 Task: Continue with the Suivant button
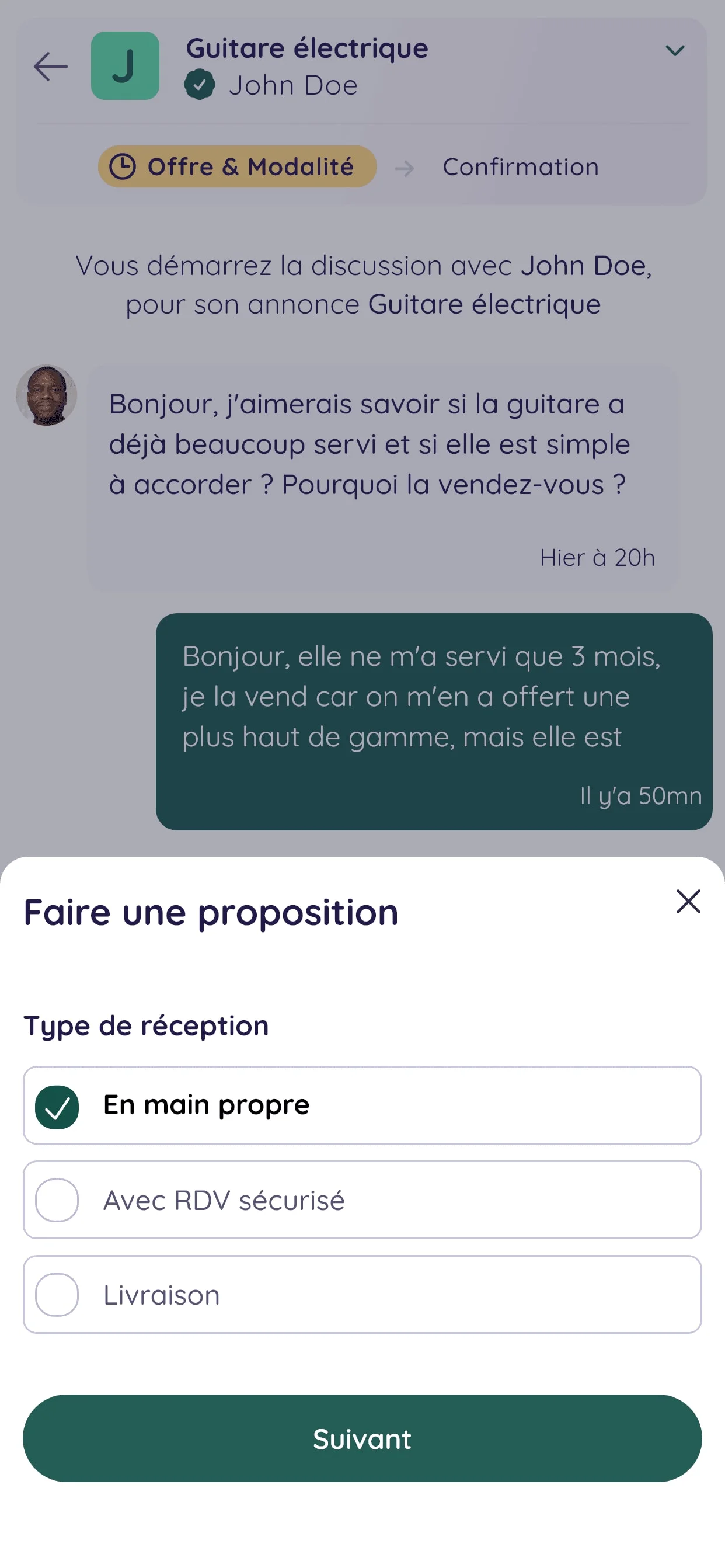[362, 1439]
